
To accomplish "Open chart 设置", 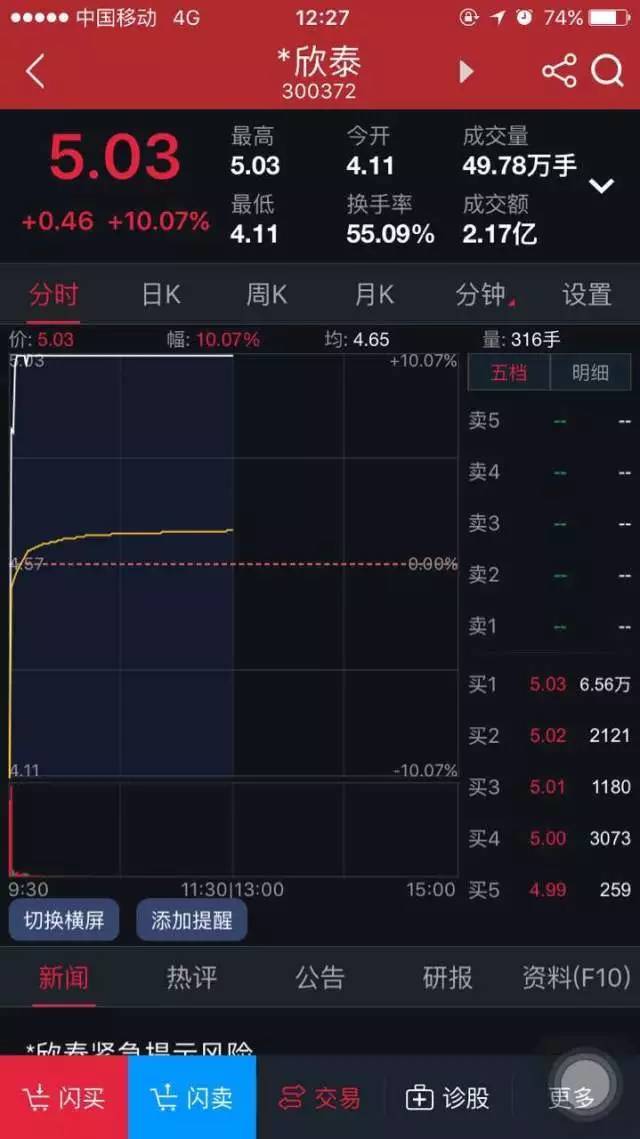I will click(586, 294).
